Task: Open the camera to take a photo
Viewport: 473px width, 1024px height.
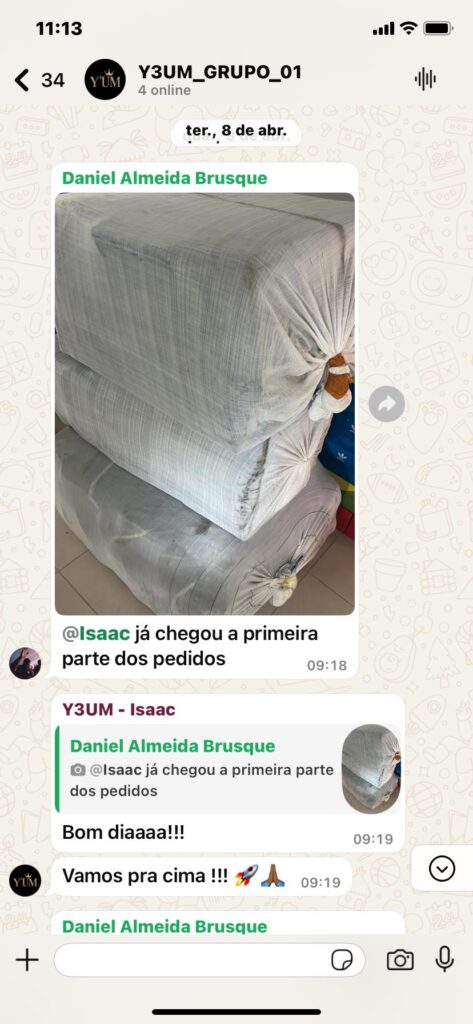Action: [400, 959]
